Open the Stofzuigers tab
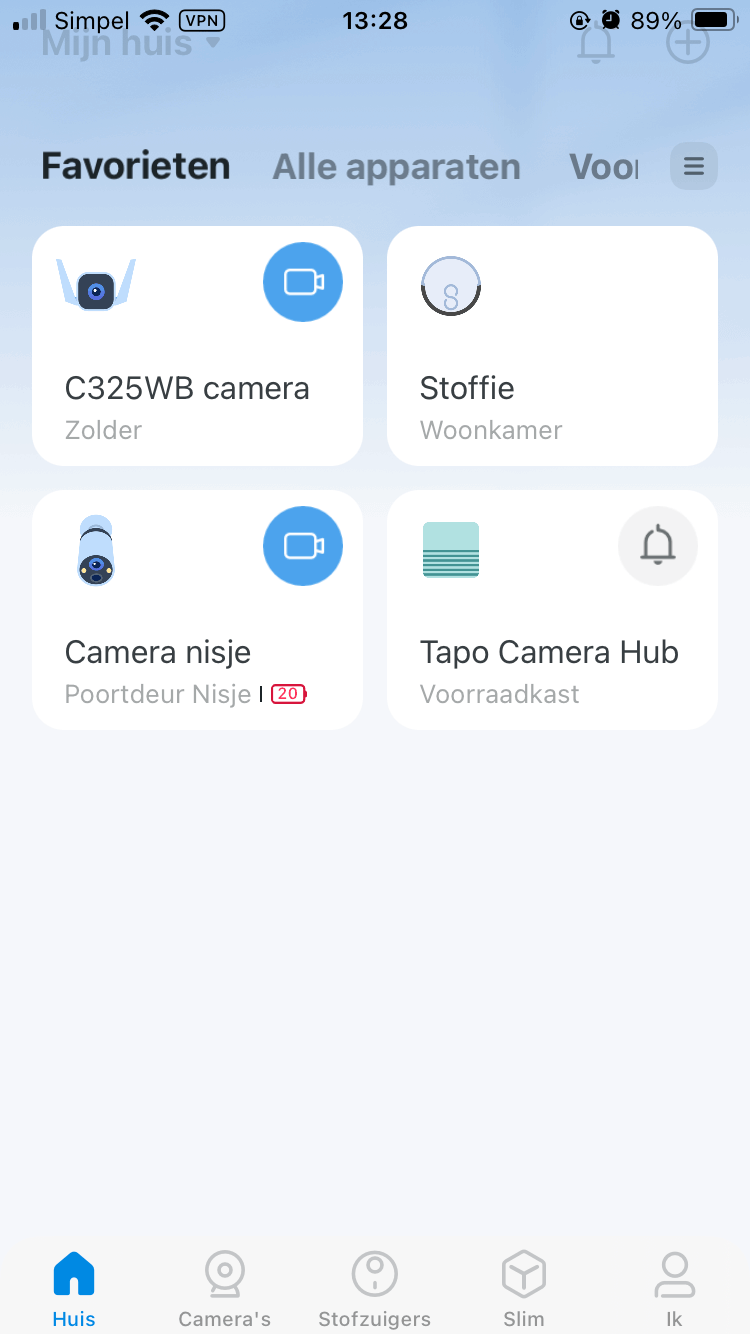The image size is (750, 1334). click(x=375, y=1289)
